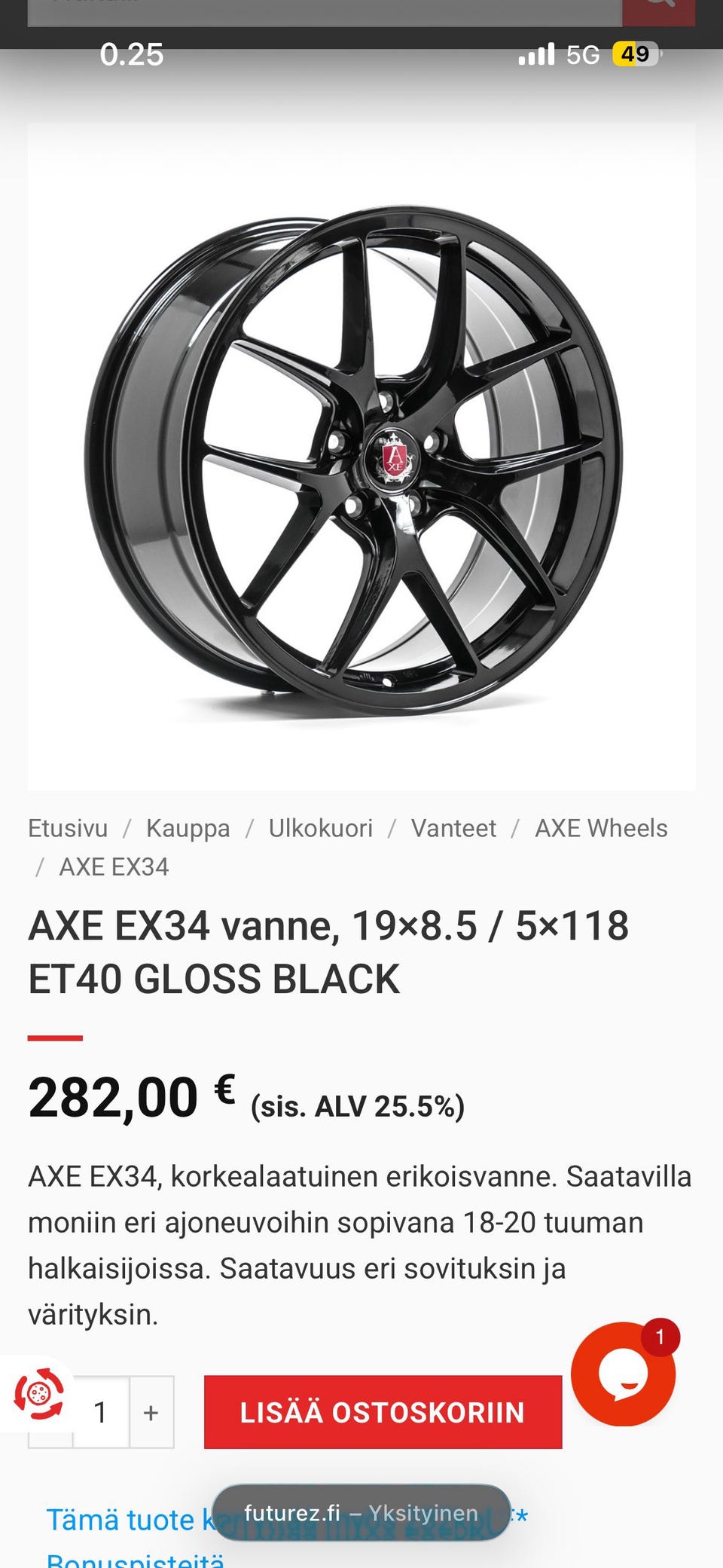
Task: Visit the AXE Wheels breadcrumb
Action: tap(601, 828)
